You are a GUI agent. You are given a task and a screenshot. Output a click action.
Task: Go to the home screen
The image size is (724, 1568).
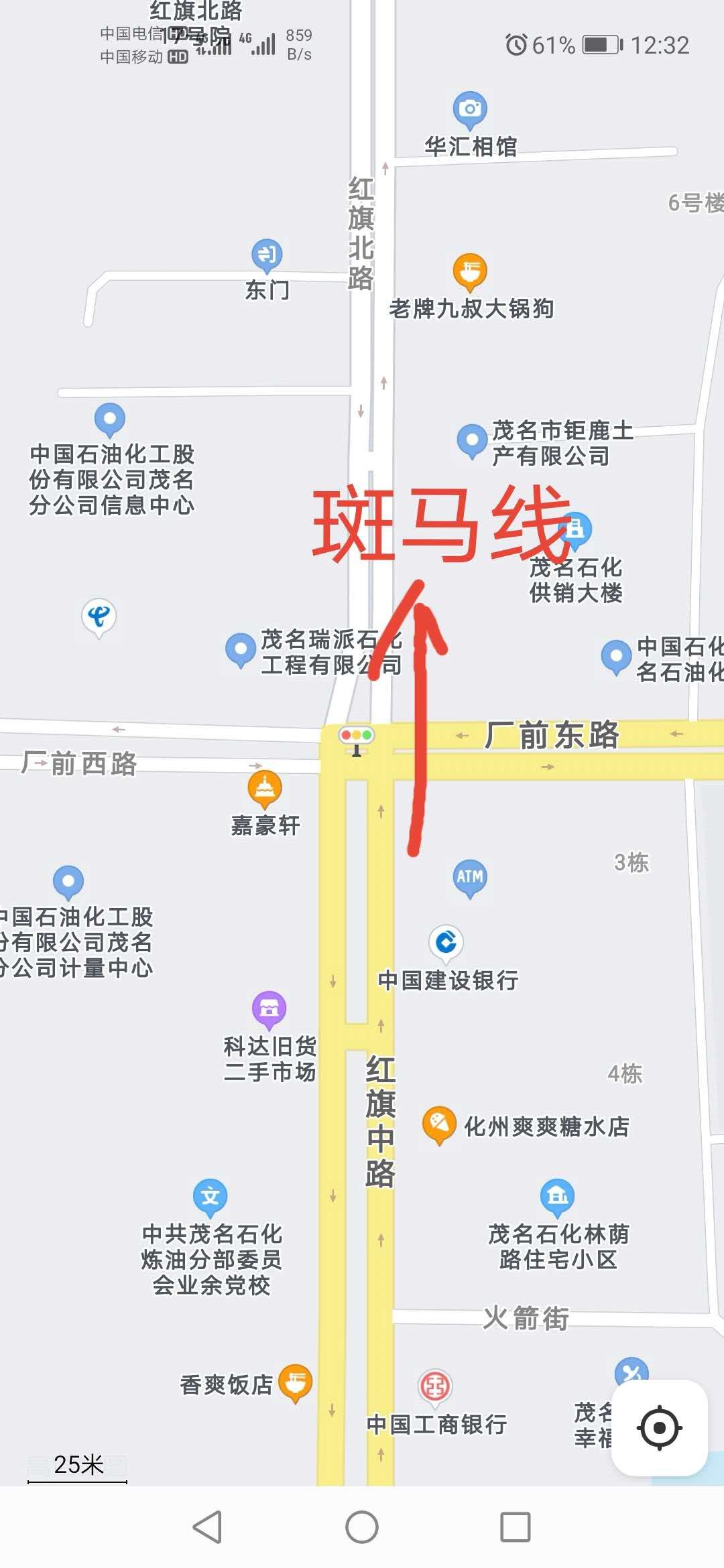coord(362,1528)
